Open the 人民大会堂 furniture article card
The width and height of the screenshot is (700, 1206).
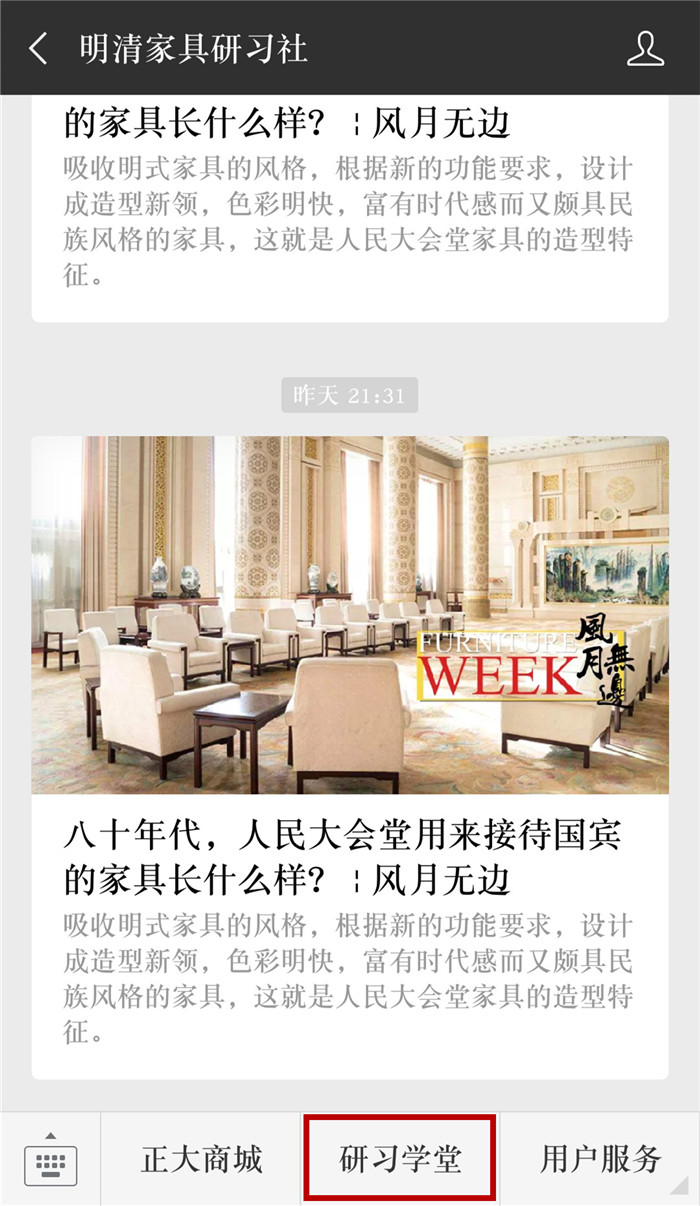pos(350,756)
